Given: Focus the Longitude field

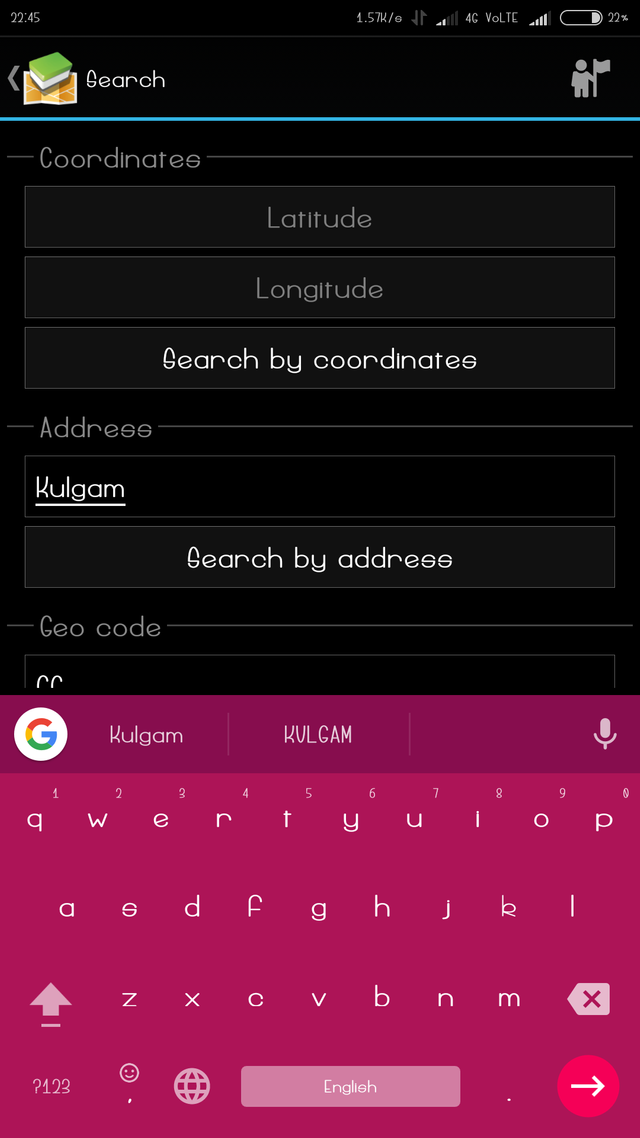Looking at the screenshot, I should click(x=319, y=287).
